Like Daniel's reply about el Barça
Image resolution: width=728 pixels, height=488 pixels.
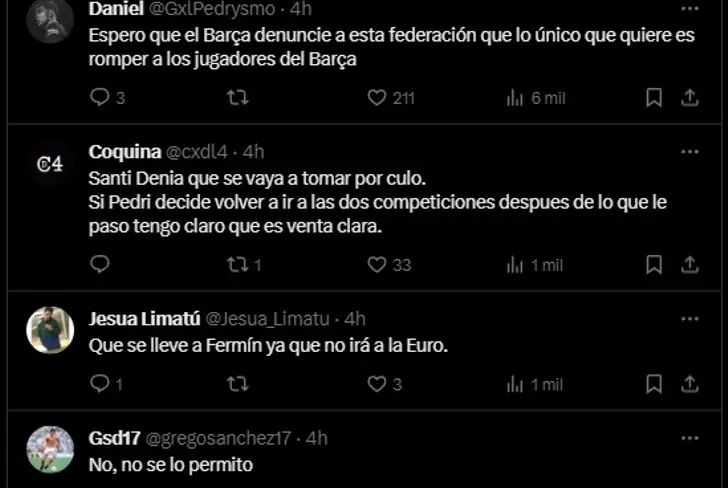click(x=377, y=97)
